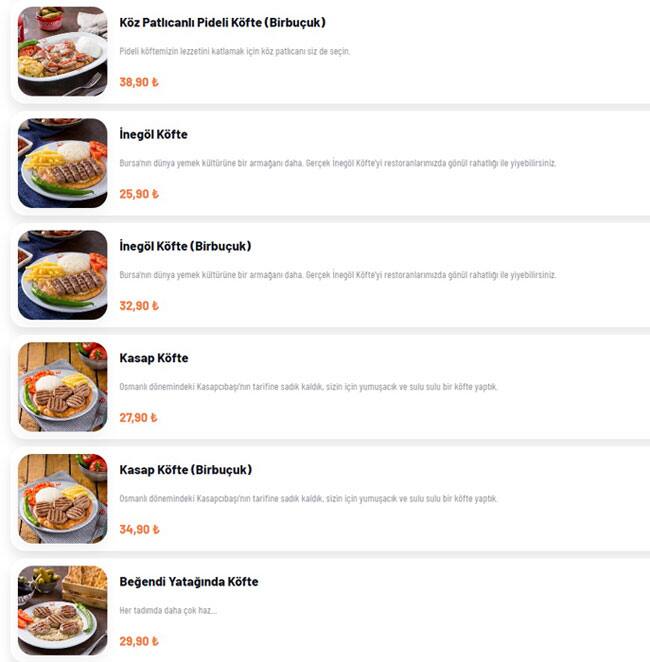
Task: Select the İnegöl Köfte 25,90 card
Action: click(153, 135)
